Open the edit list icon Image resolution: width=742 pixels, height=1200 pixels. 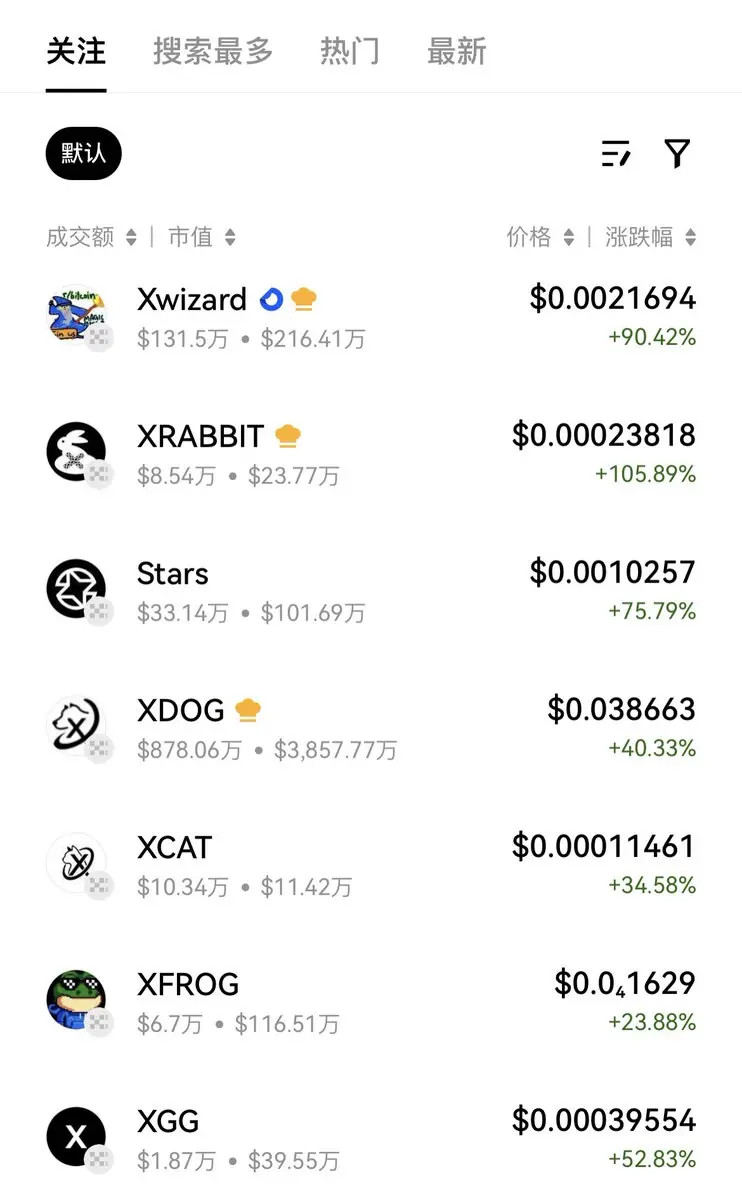point(616,154)
